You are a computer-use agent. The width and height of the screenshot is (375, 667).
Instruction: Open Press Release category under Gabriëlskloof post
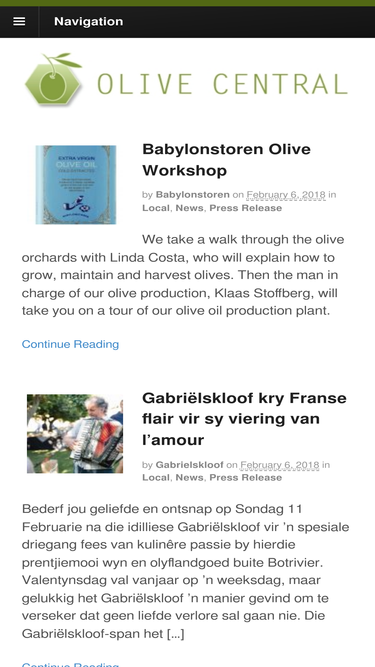pos(246,478)
